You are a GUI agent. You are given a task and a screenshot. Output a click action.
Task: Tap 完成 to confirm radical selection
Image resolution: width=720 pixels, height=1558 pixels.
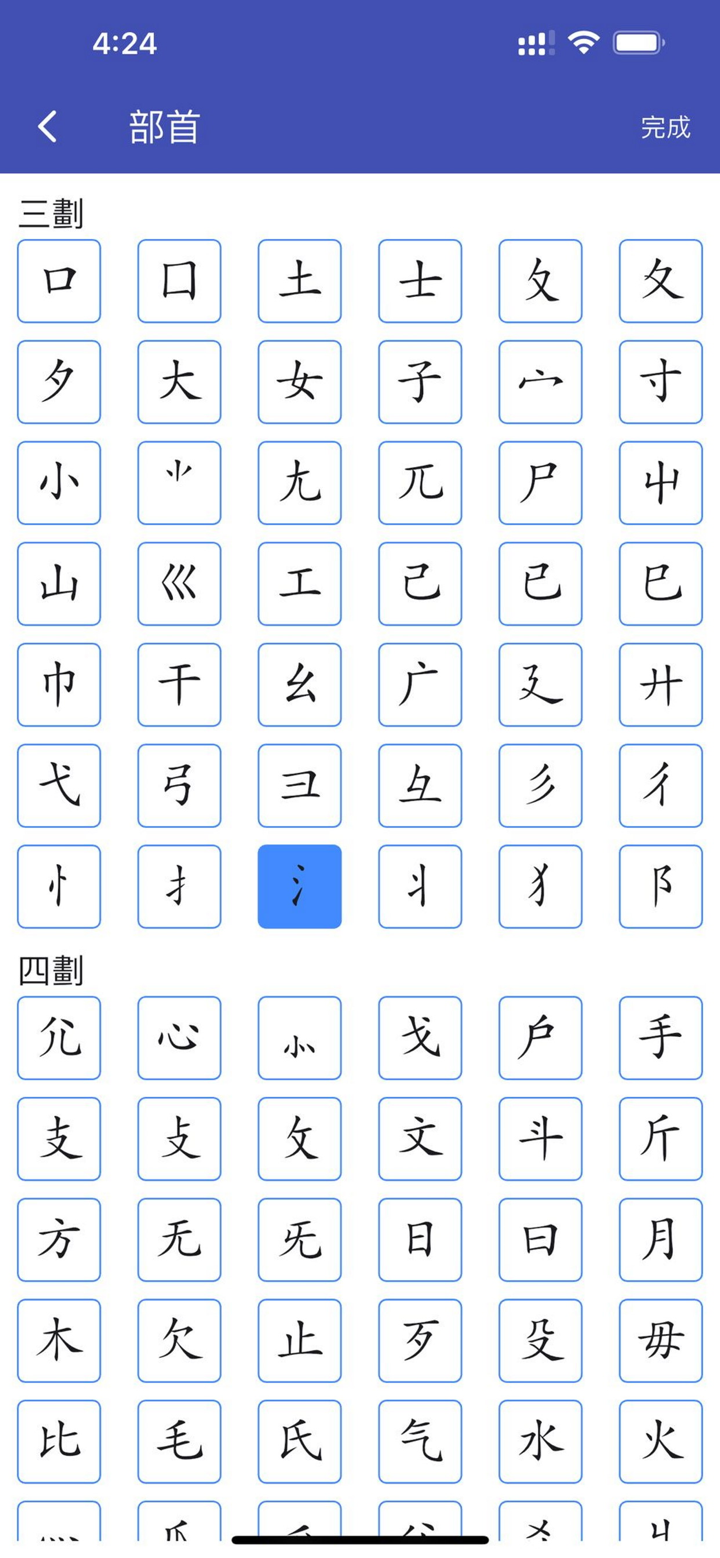[664, 127]
